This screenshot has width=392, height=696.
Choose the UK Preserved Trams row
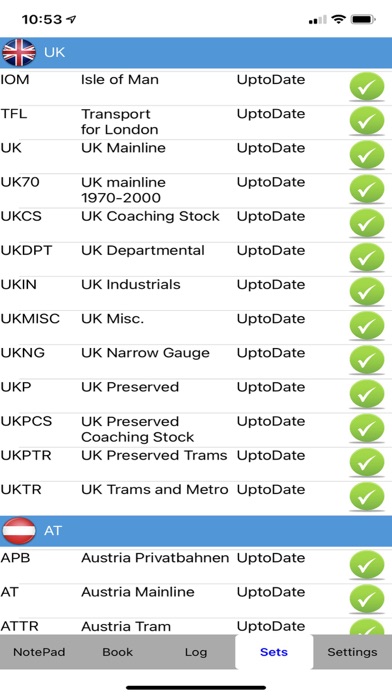click(196, 464)
